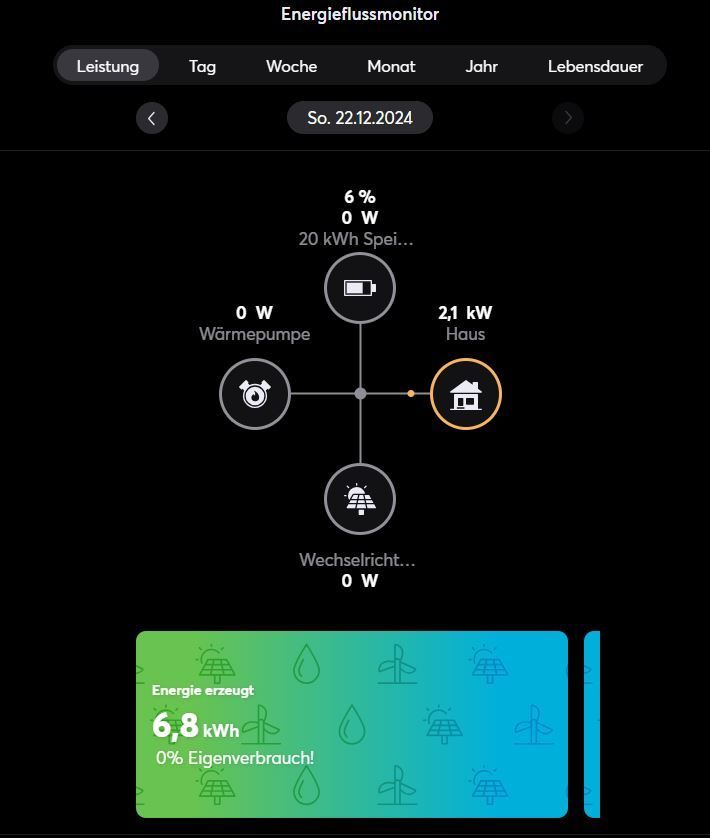
Task: Select the Haus consumption node
Action: tap(465, 394)
